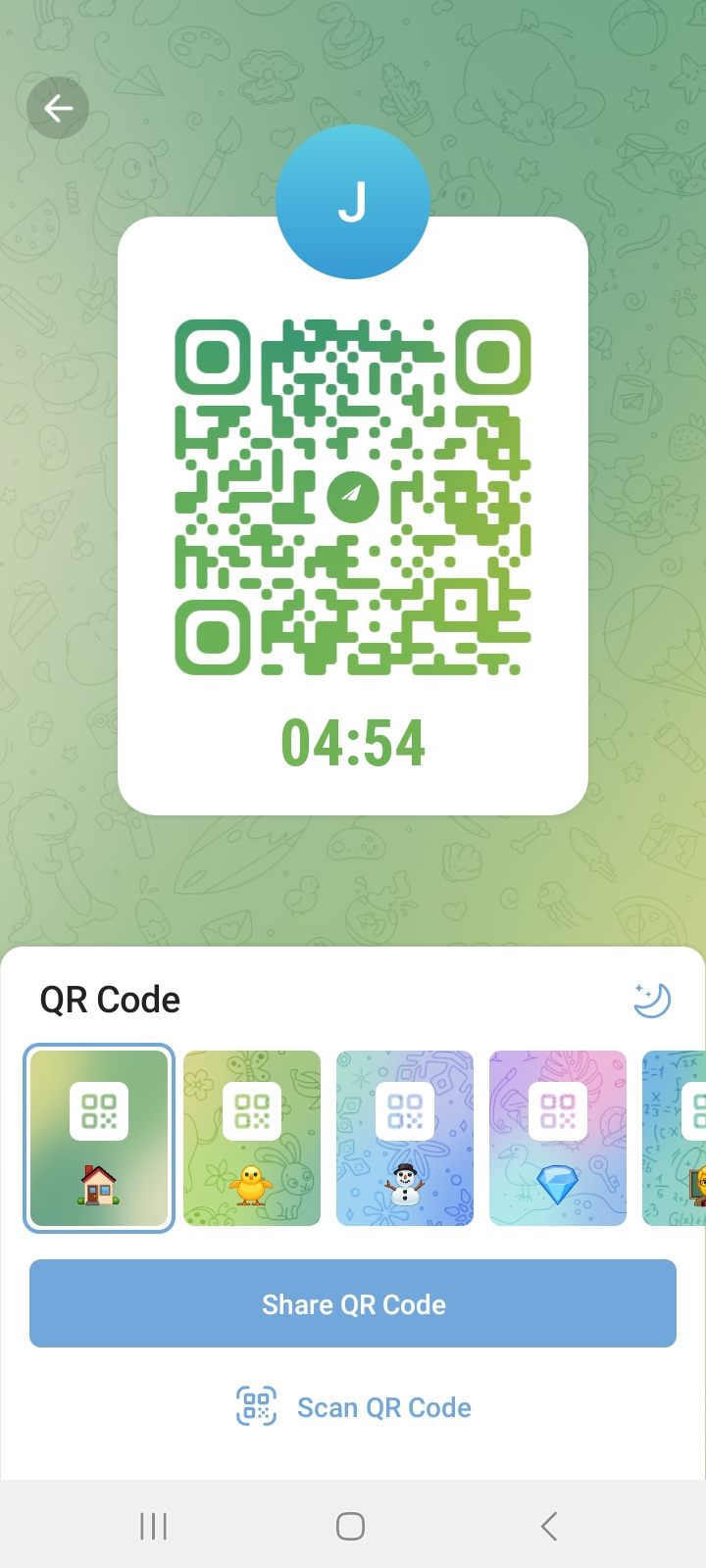
Task: Go back using the top arrow
Action: (58, 108)
